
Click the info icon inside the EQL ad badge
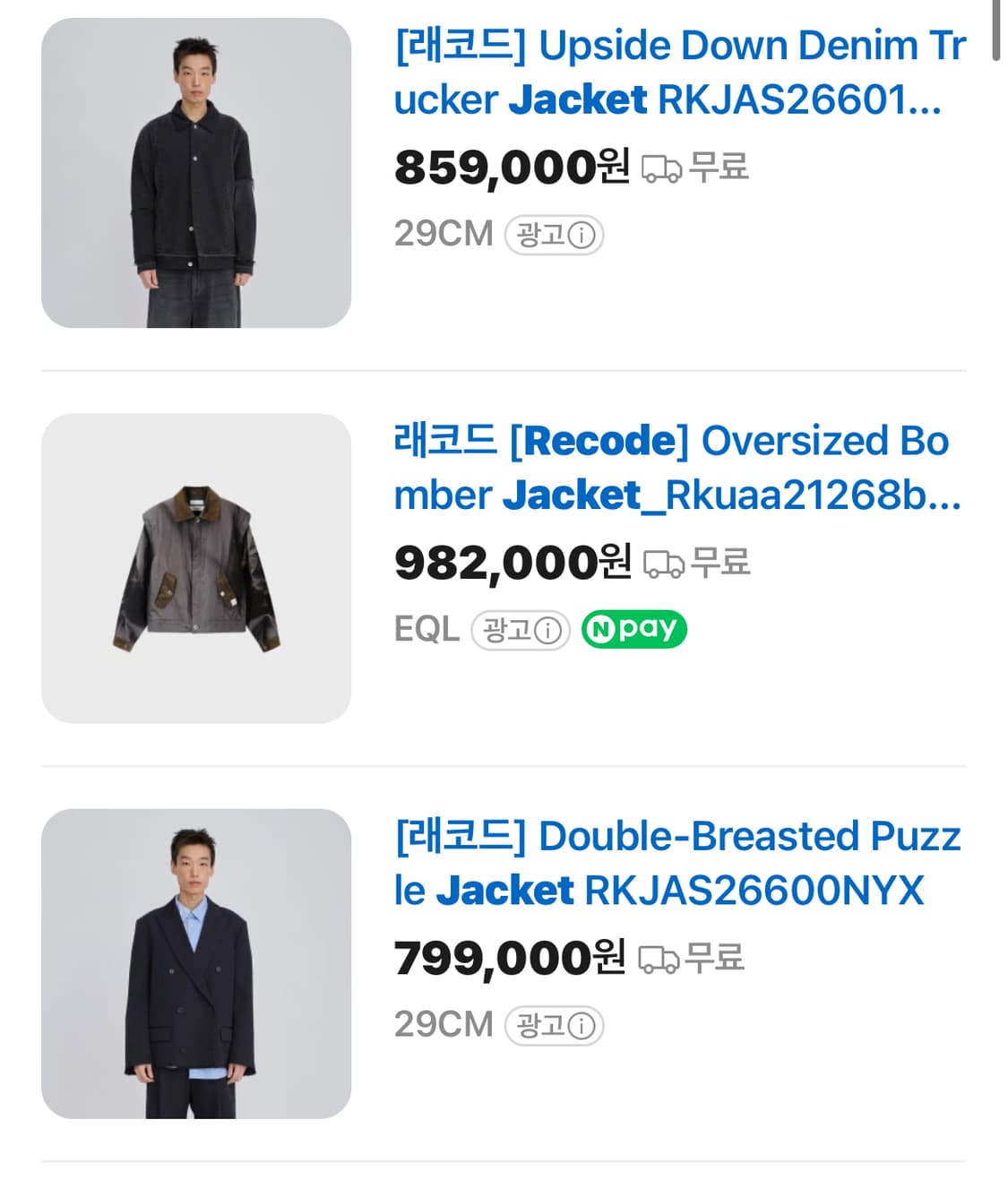(547, 630)
